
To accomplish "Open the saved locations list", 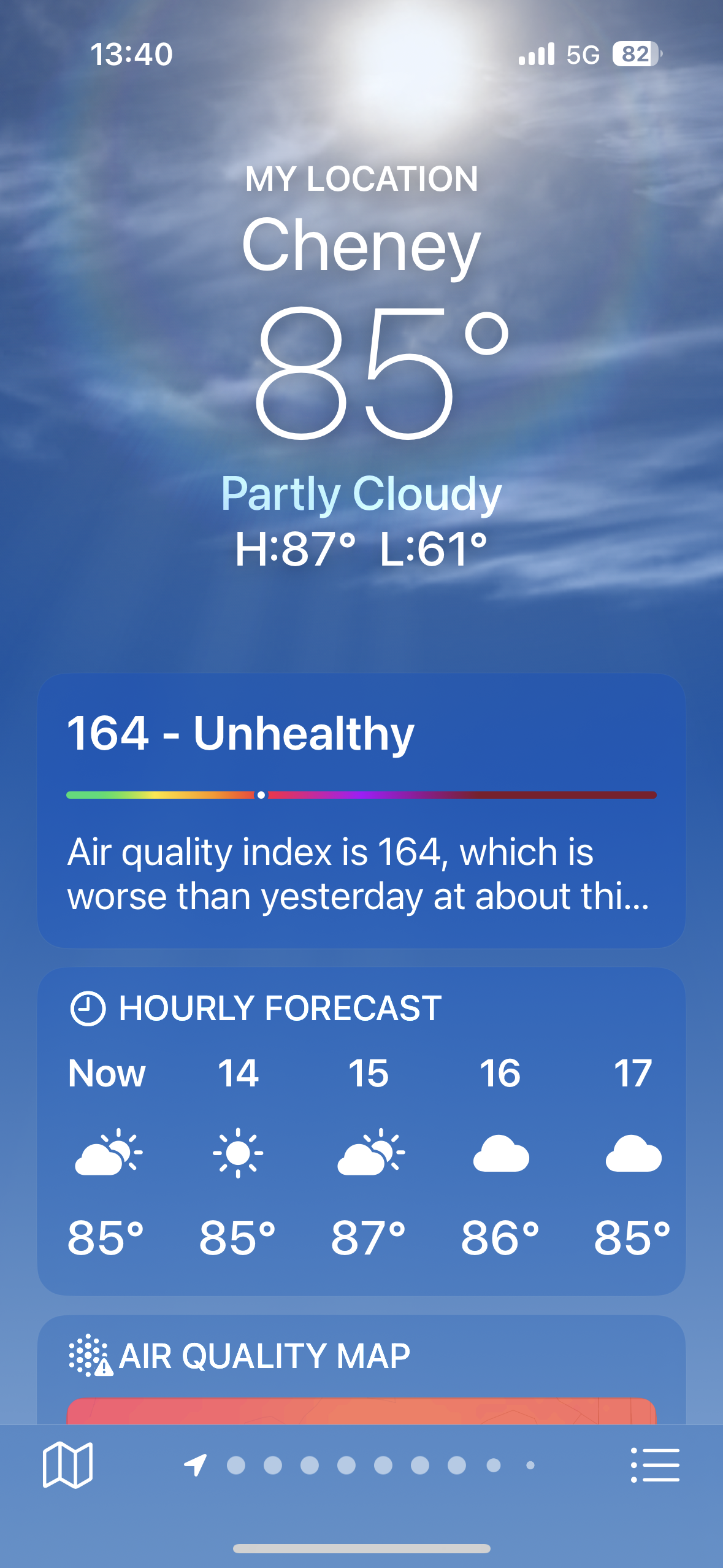I will (x=655, y=1465).
